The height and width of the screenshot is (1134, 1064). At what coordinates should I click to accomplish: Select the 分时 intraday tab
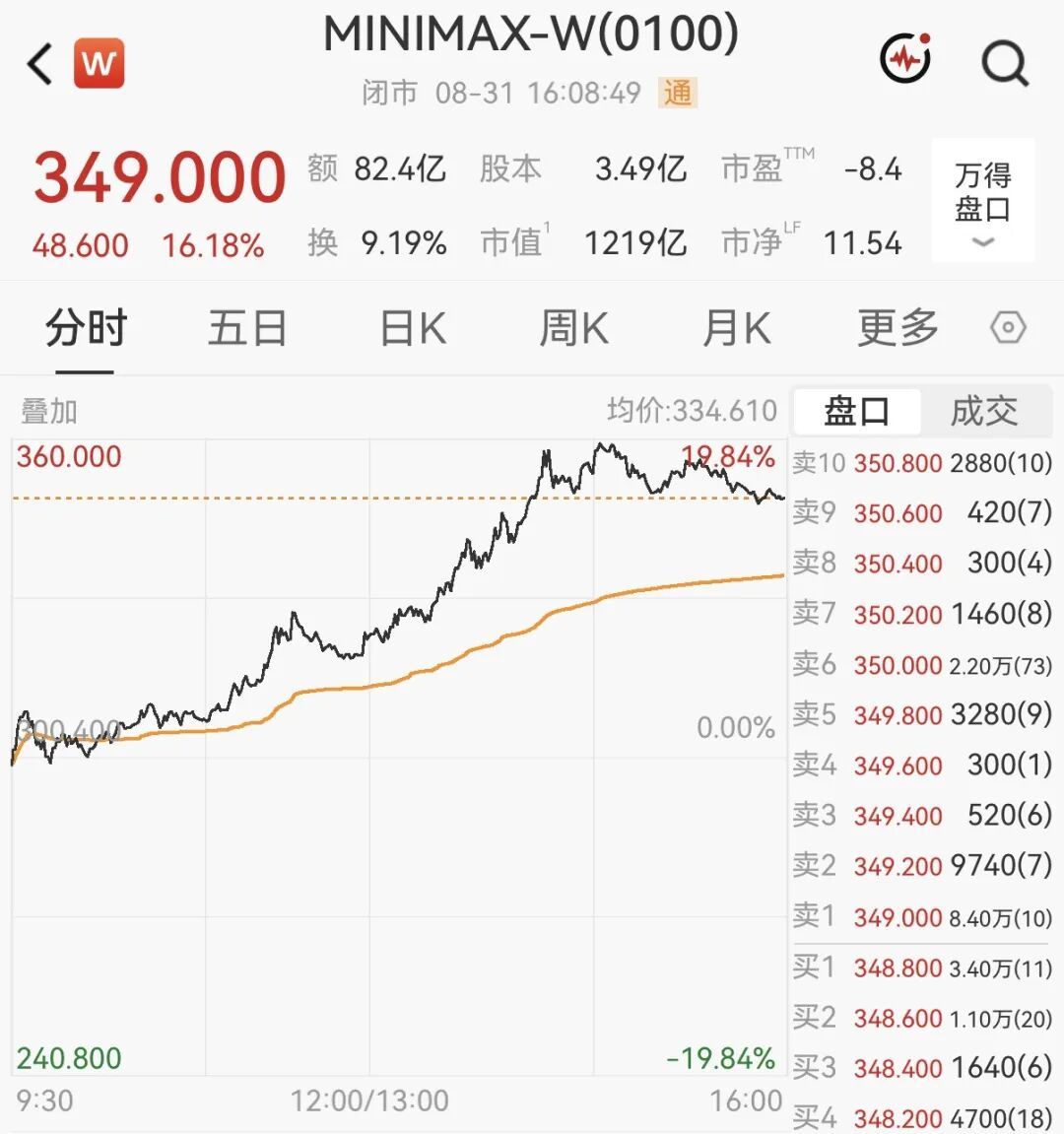point(86,328)
